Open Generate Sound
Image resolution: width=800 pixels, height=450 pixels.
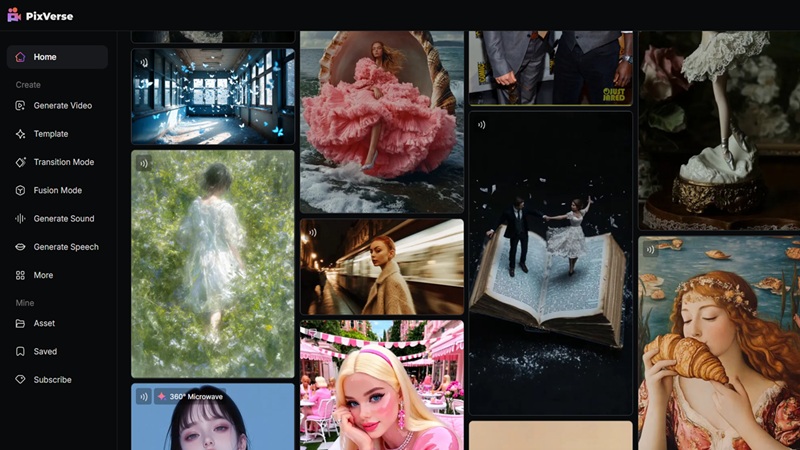(63, 218)
